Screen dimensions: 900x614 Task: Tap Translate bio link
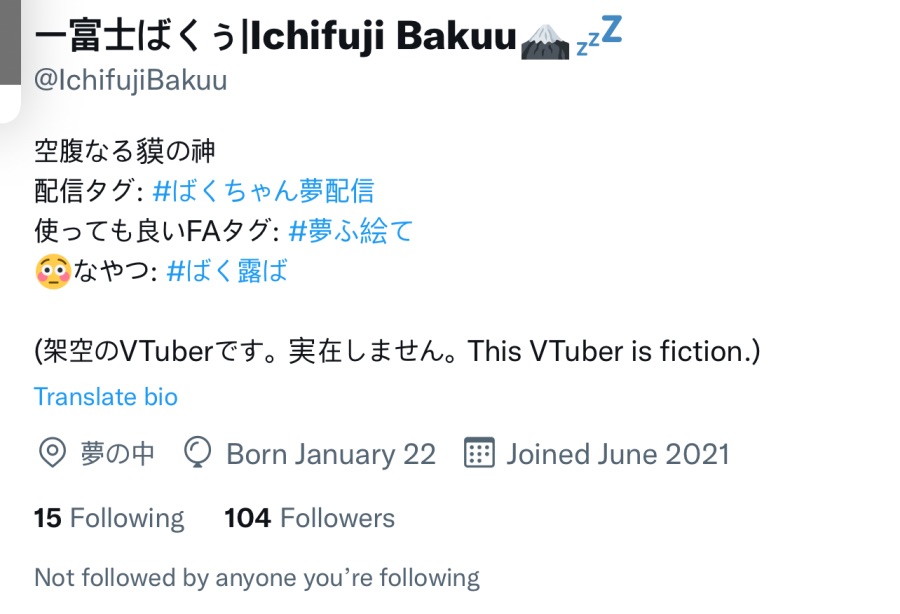[106, 396]
